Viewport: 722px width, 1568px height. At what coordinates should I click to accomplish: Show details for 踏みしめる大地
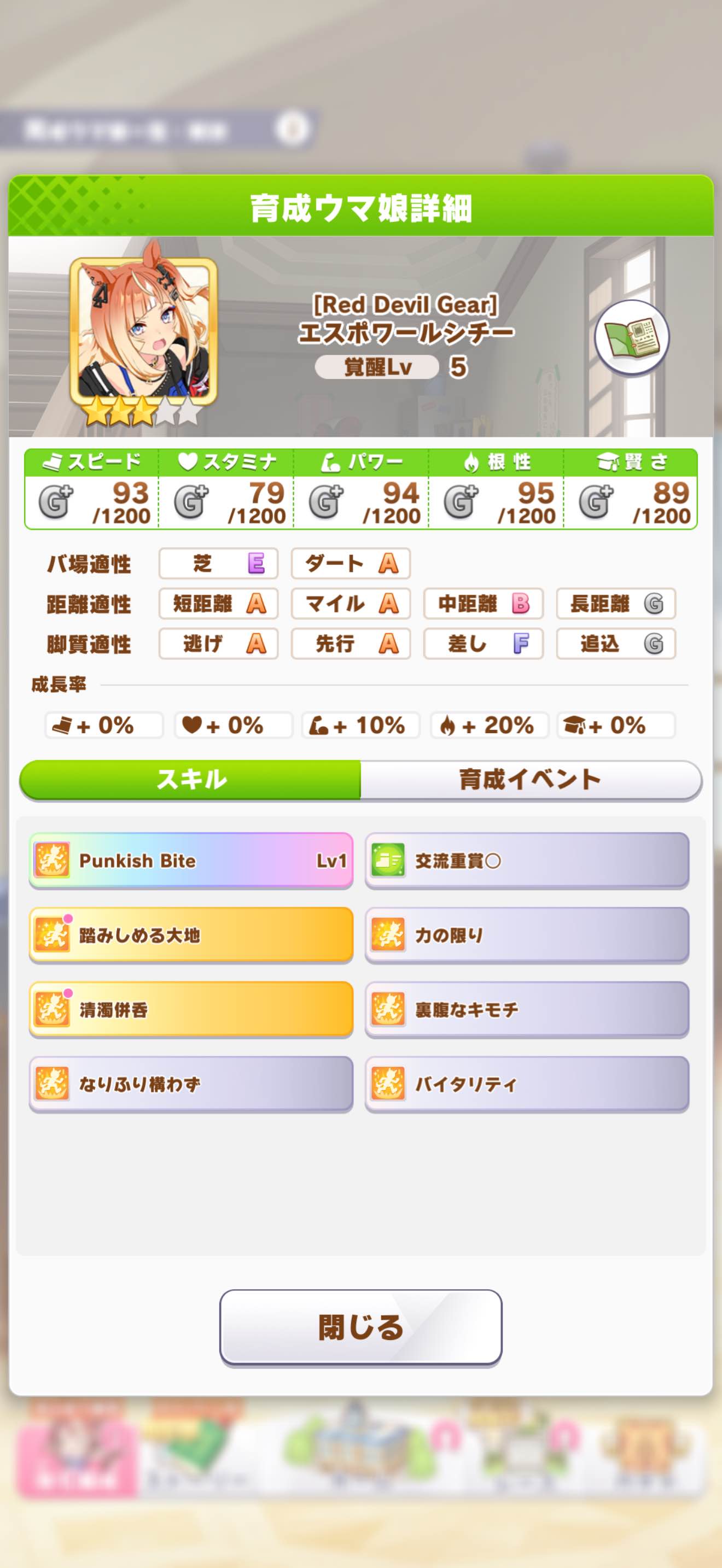click(x=191, y=934)
